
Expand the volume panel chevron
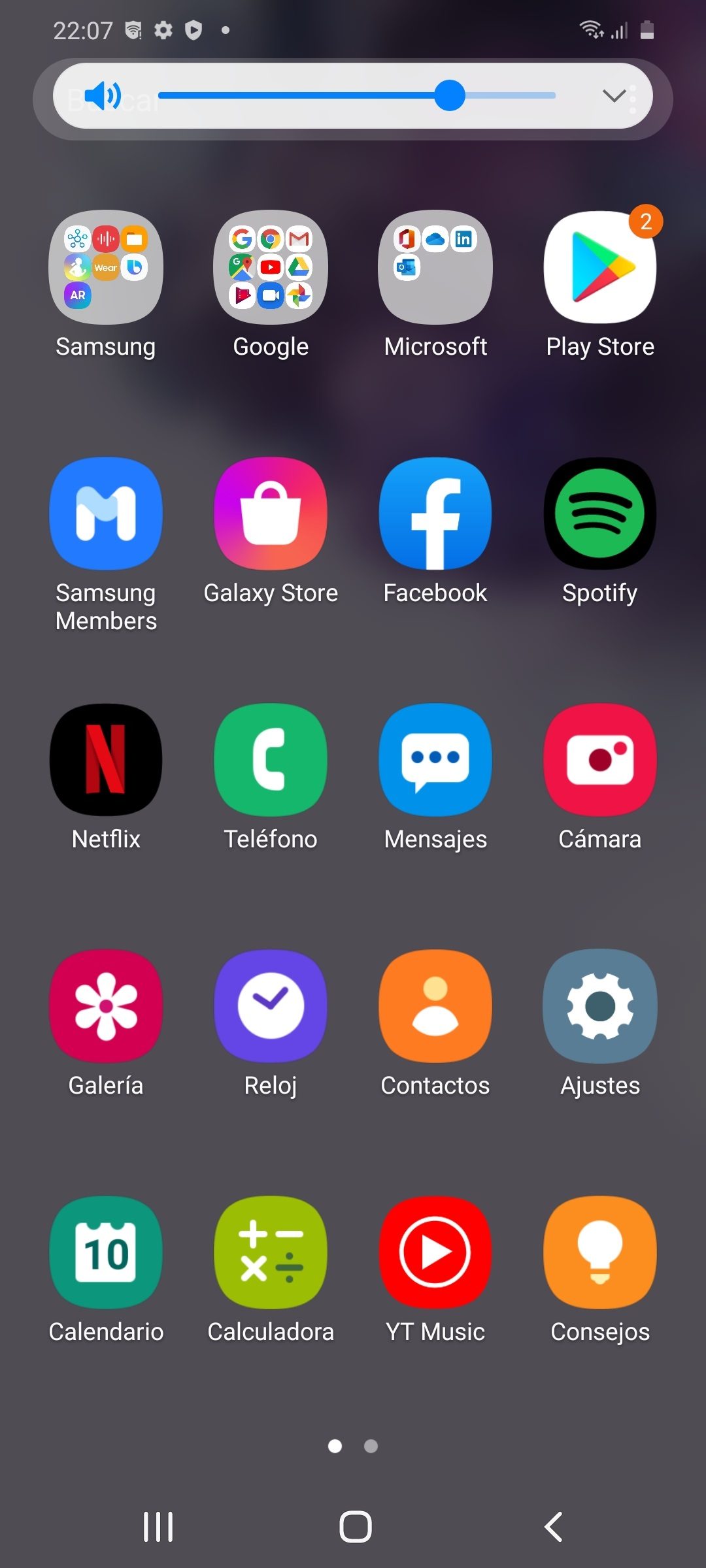tap(614, 96)
